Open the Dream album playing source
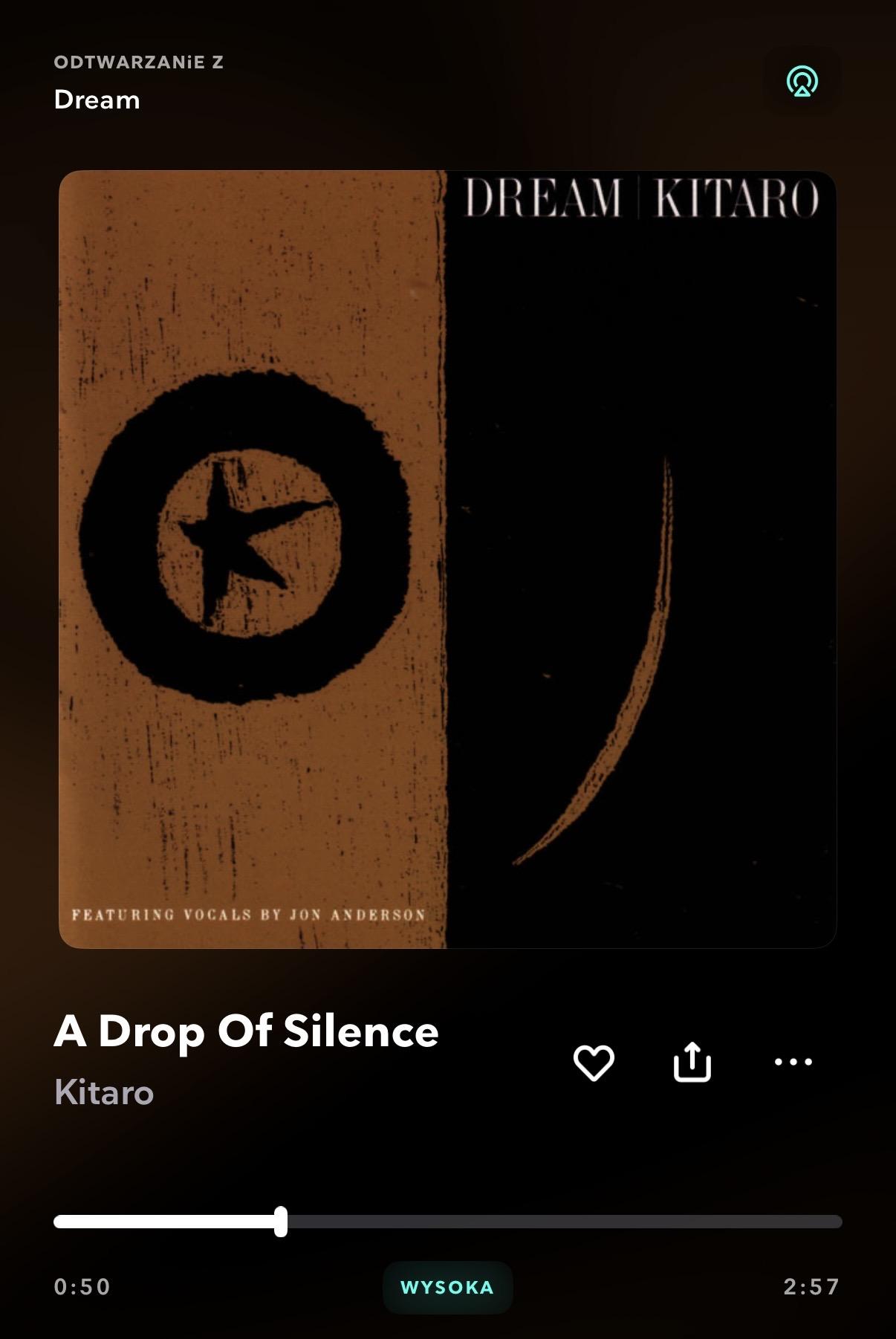 pyautogui.click(x=97, y=100)
